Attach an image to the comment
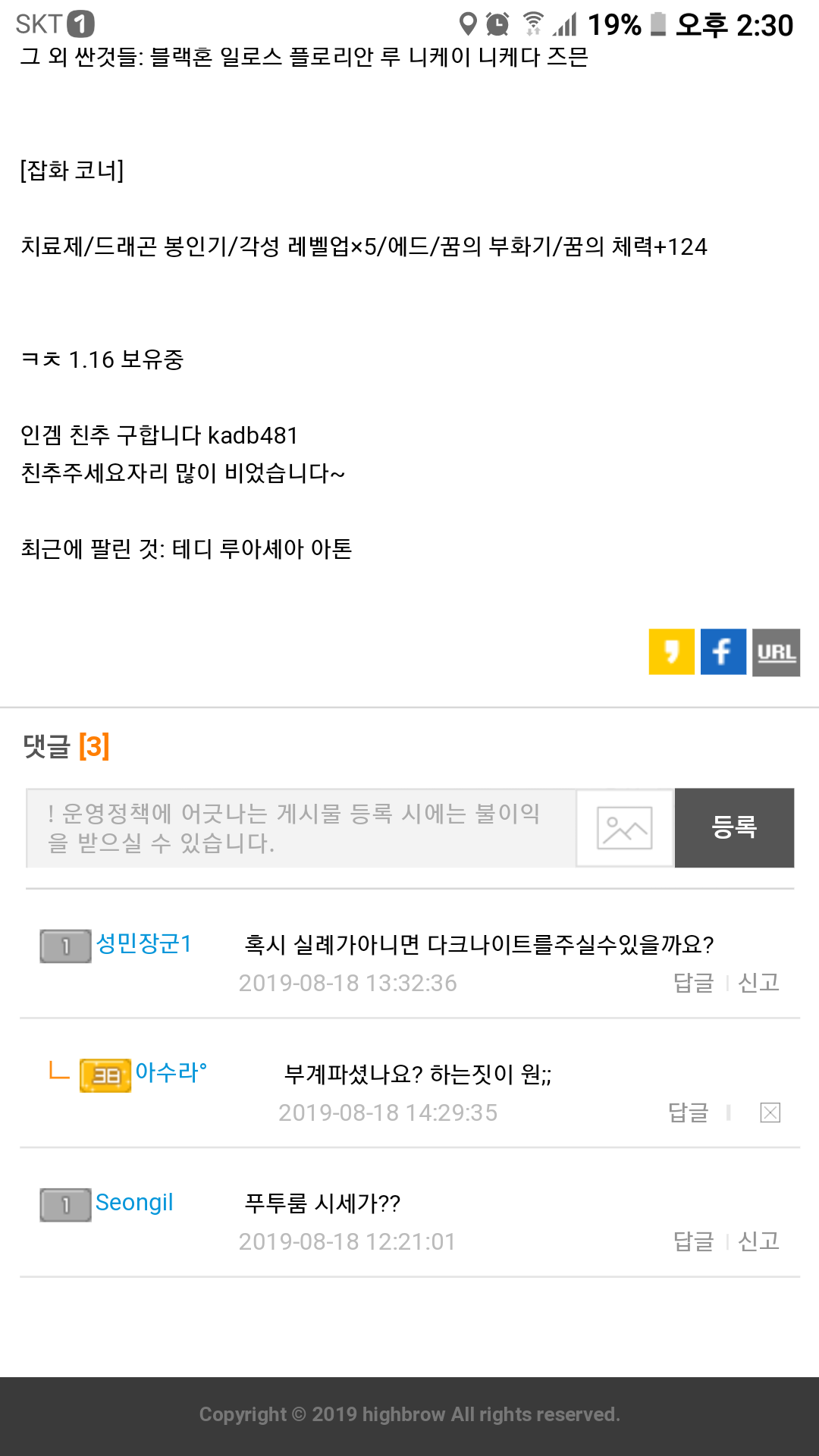Image resolution: width=819 pixels, height=1456 pixels. [x=625, y=828]
